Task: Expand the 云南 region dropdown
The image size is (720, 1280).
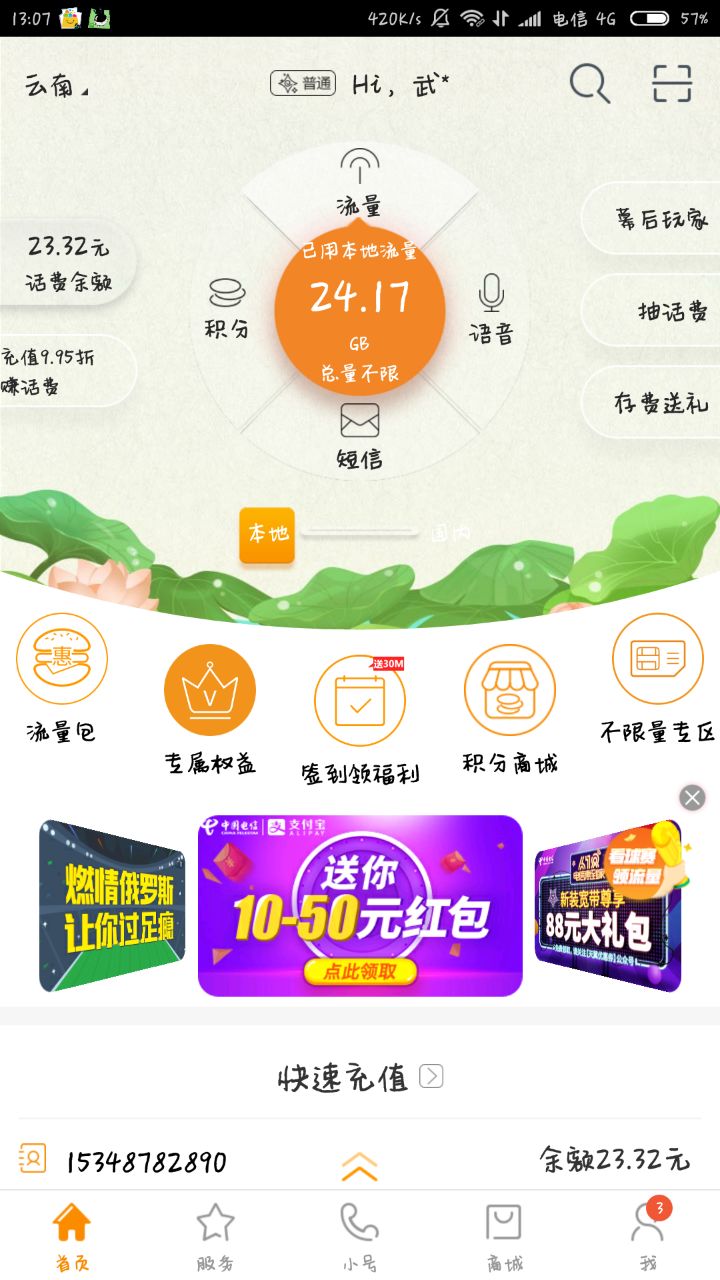Action: 55,86
